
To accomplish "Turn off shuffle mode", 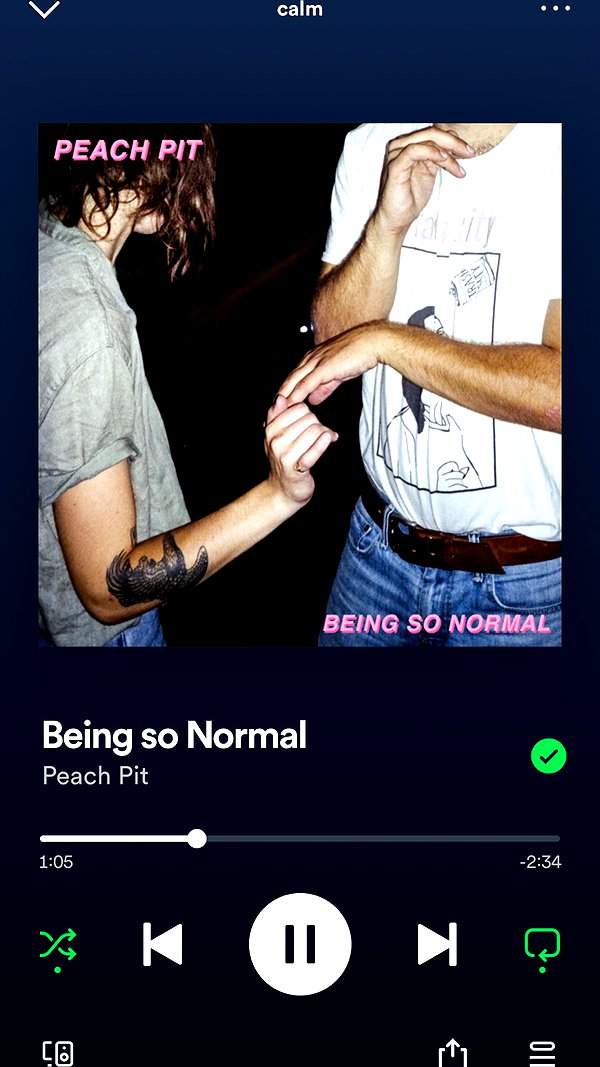I will click(58, 947).
